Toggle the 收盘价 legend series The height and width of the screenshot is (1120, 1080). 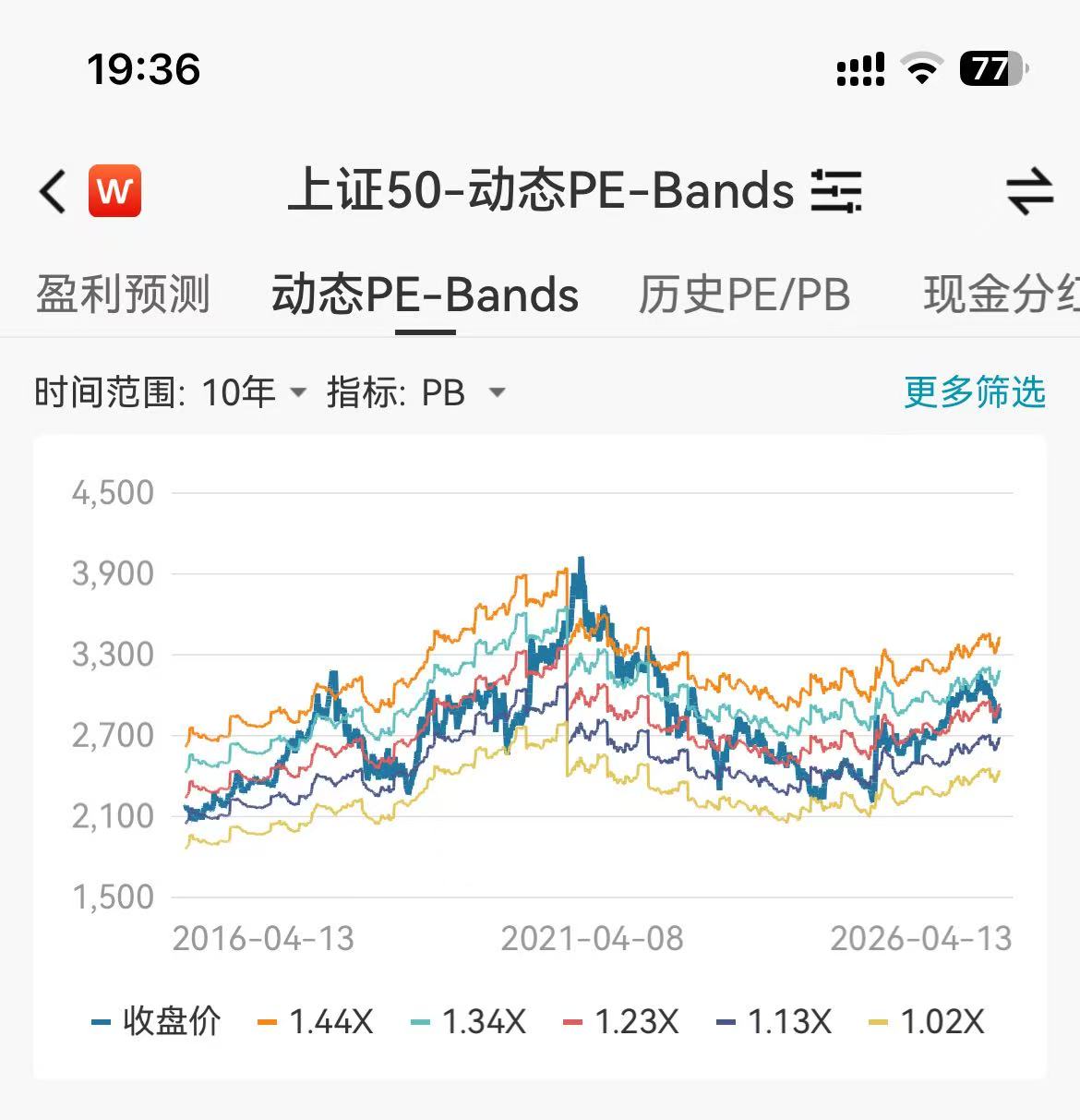tap(157, 1021)
